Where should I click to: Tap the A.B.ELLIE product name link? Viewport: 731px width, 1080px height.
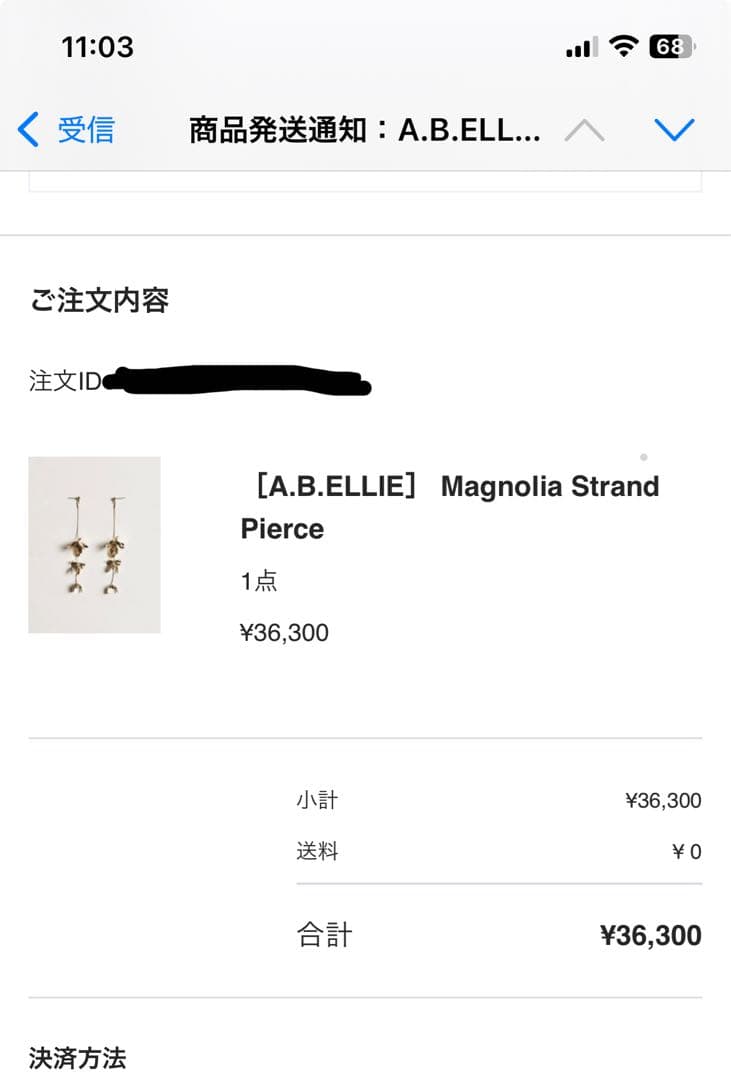coord(449,507)
